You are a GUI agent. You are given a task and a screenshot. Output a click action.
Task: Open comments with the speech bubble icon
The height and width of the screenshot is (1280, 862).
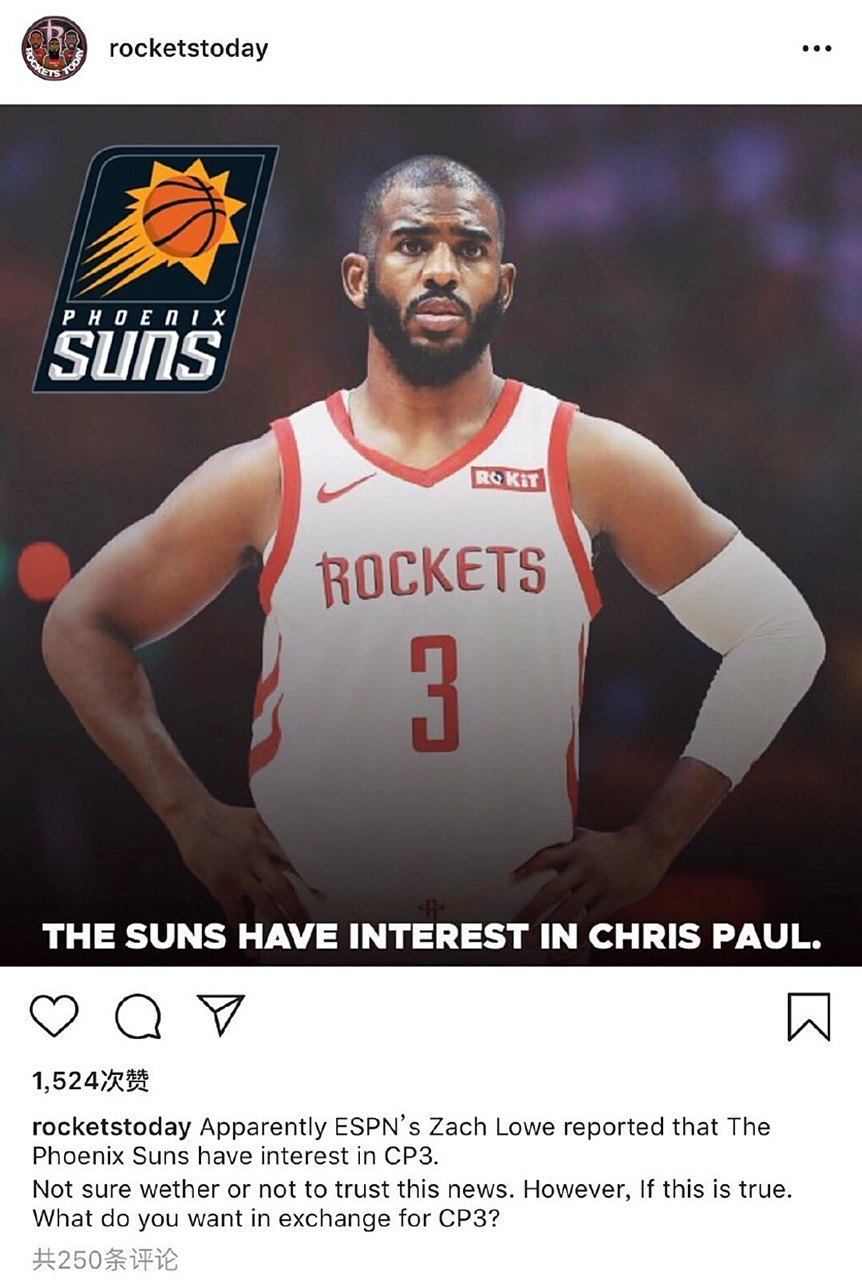tap(138, 1016)
